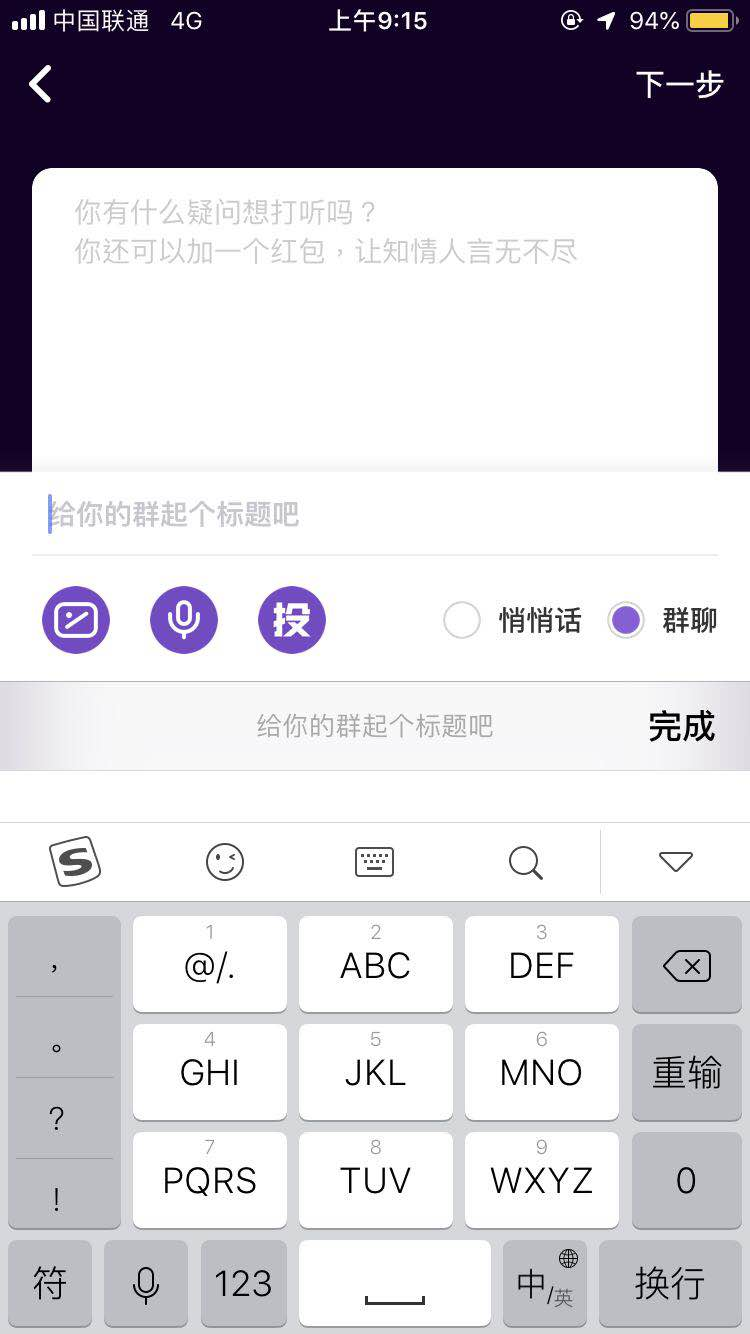Tap 完成 above the keyboard
Screen dimensions: 750x1334
coord(681,726)
